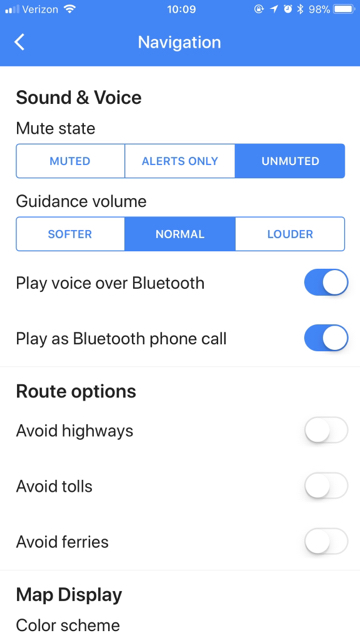Turn on Avoid tolls
This screenshot has height=640, width=360.
(x=326, y=486)
